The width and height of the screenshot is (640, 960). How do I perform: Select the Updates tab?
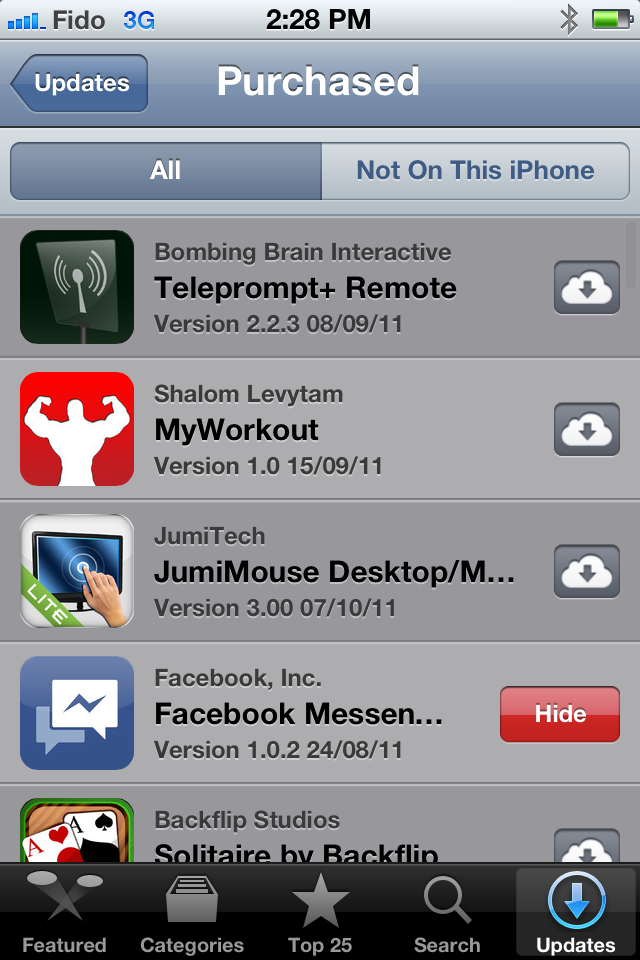[576, 912]
